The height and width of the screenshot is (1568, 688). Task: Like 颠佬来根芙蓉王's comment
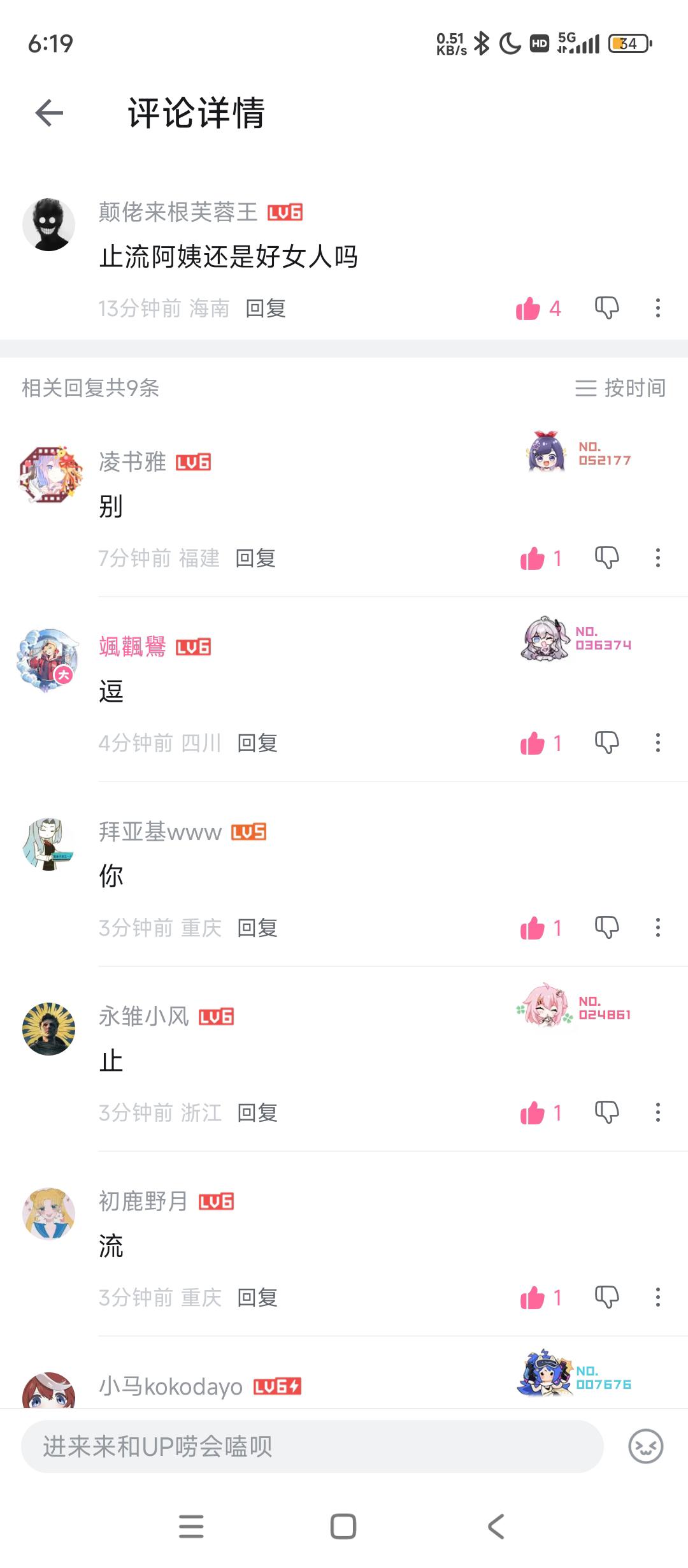point(529,309)
